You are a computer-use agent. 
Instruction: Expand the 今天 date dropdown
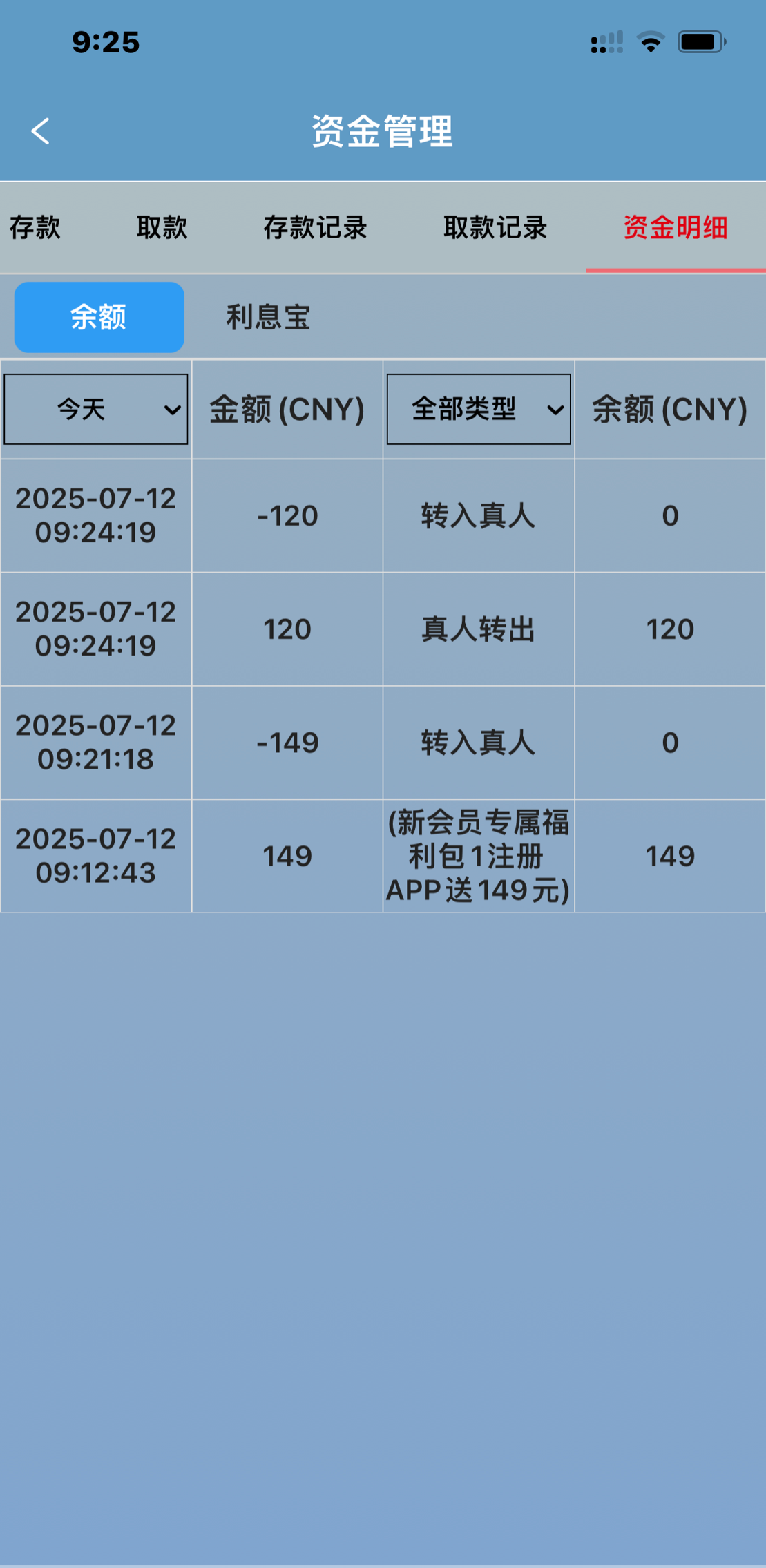[x=96, y=410]
